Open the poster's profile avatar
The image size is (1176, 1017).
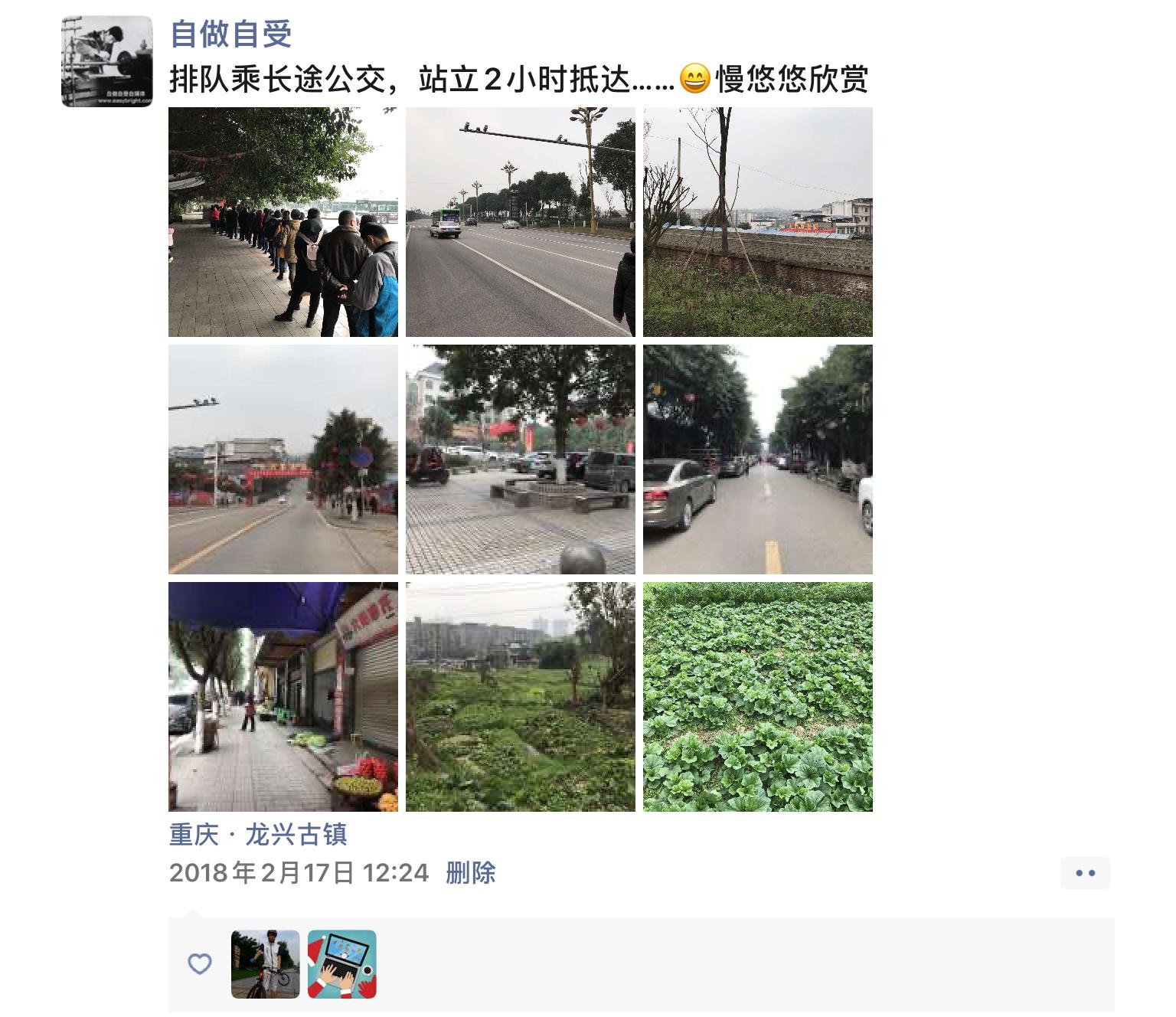coord(106,61)
